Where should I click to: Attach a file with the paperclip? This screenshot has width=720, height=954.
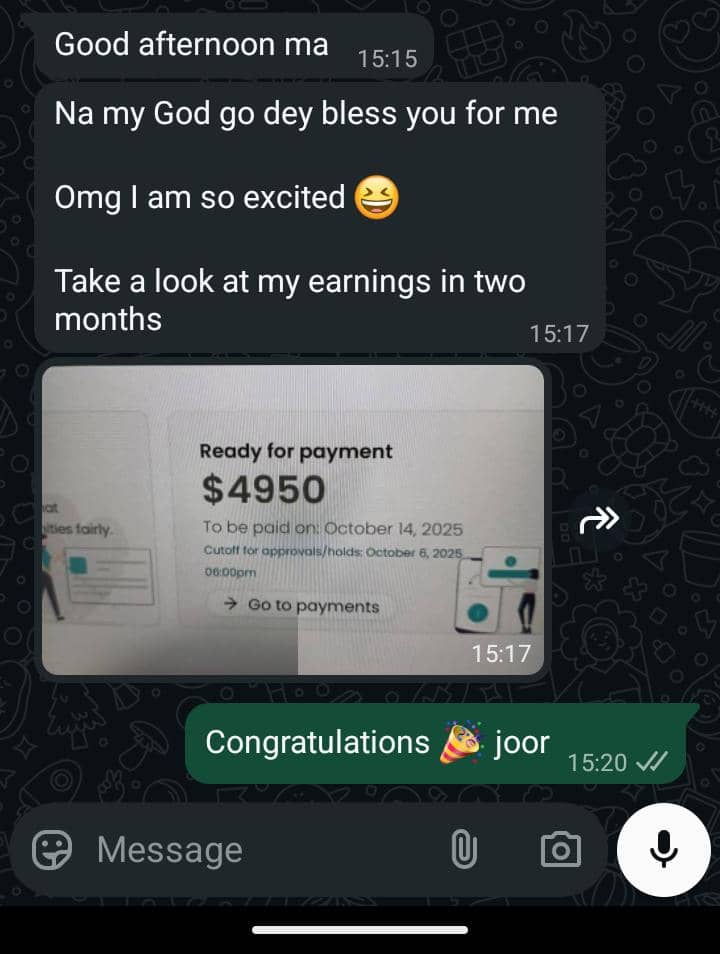tap(464, 850)
